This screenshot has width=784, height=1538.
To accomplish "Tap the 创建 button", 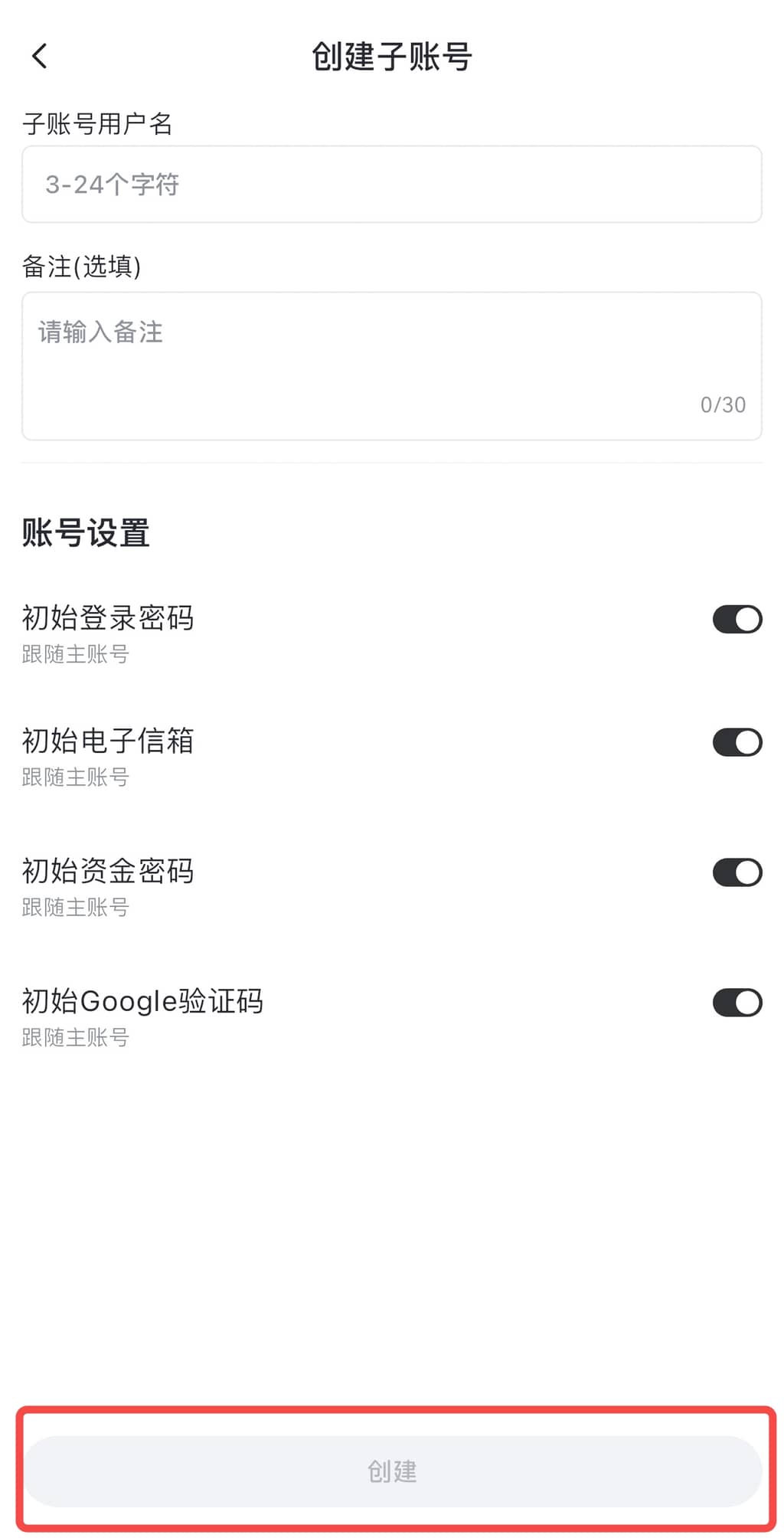I will click(x=393, y=1471).
